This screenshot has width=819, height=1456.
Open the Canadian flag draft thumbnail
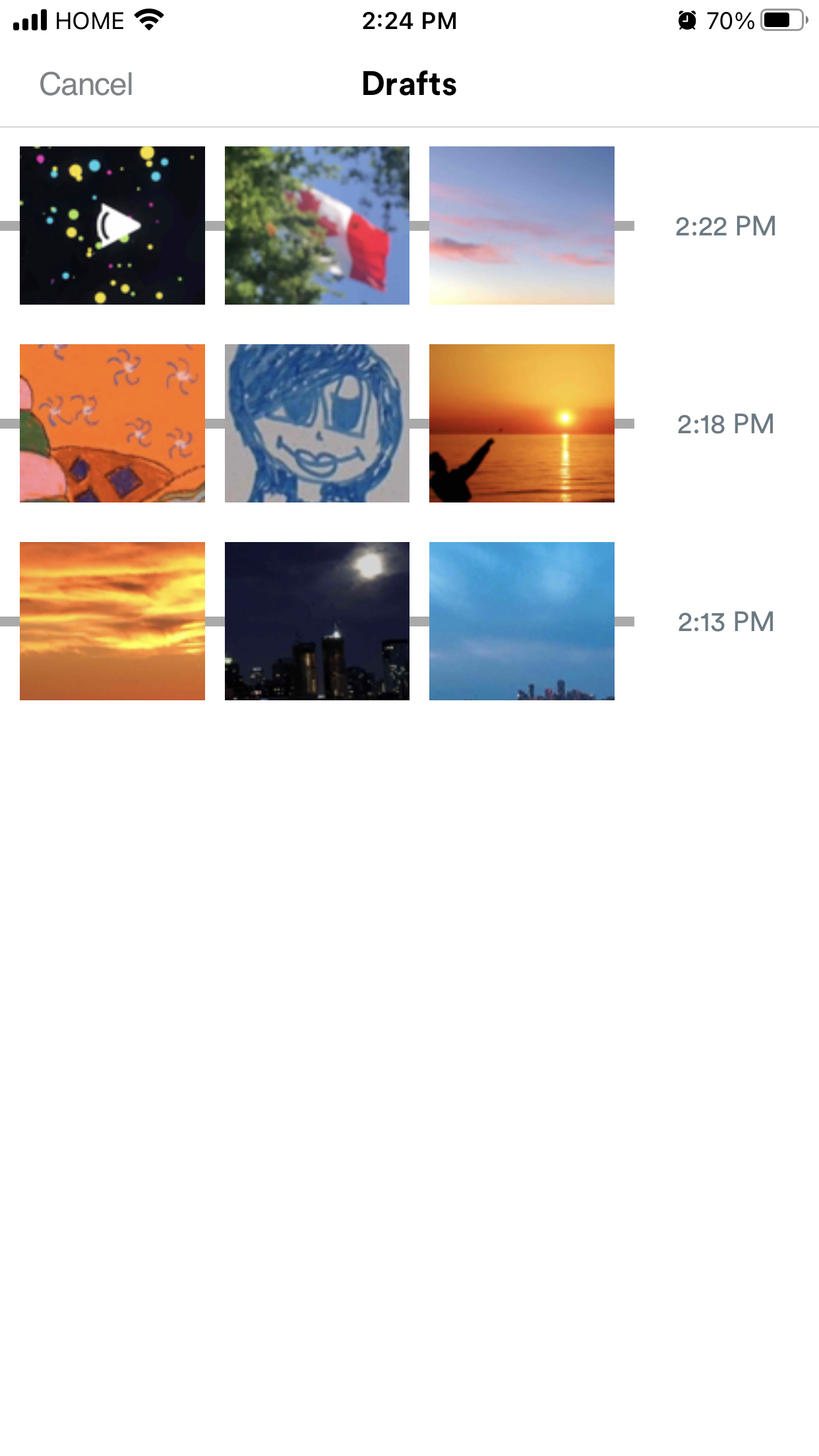(317, 224)
